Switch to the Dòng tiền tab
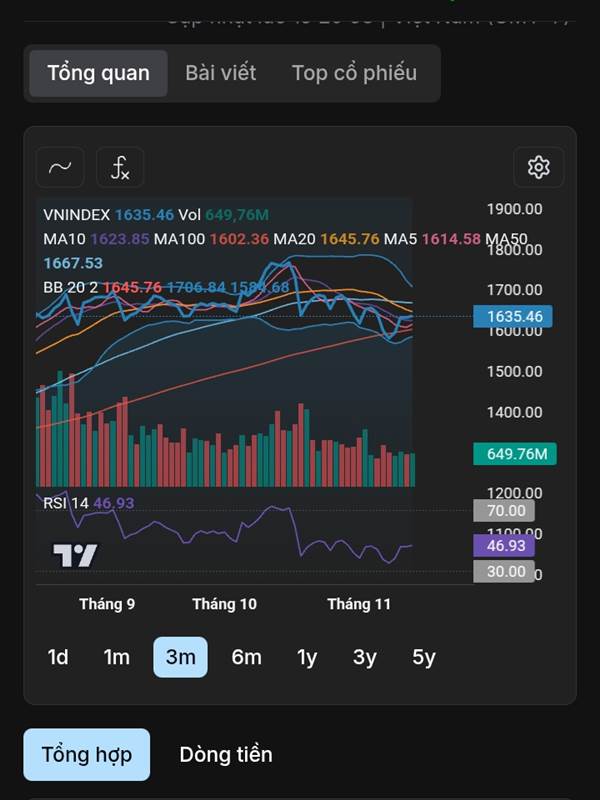The image size is (600, 800). 225,754
